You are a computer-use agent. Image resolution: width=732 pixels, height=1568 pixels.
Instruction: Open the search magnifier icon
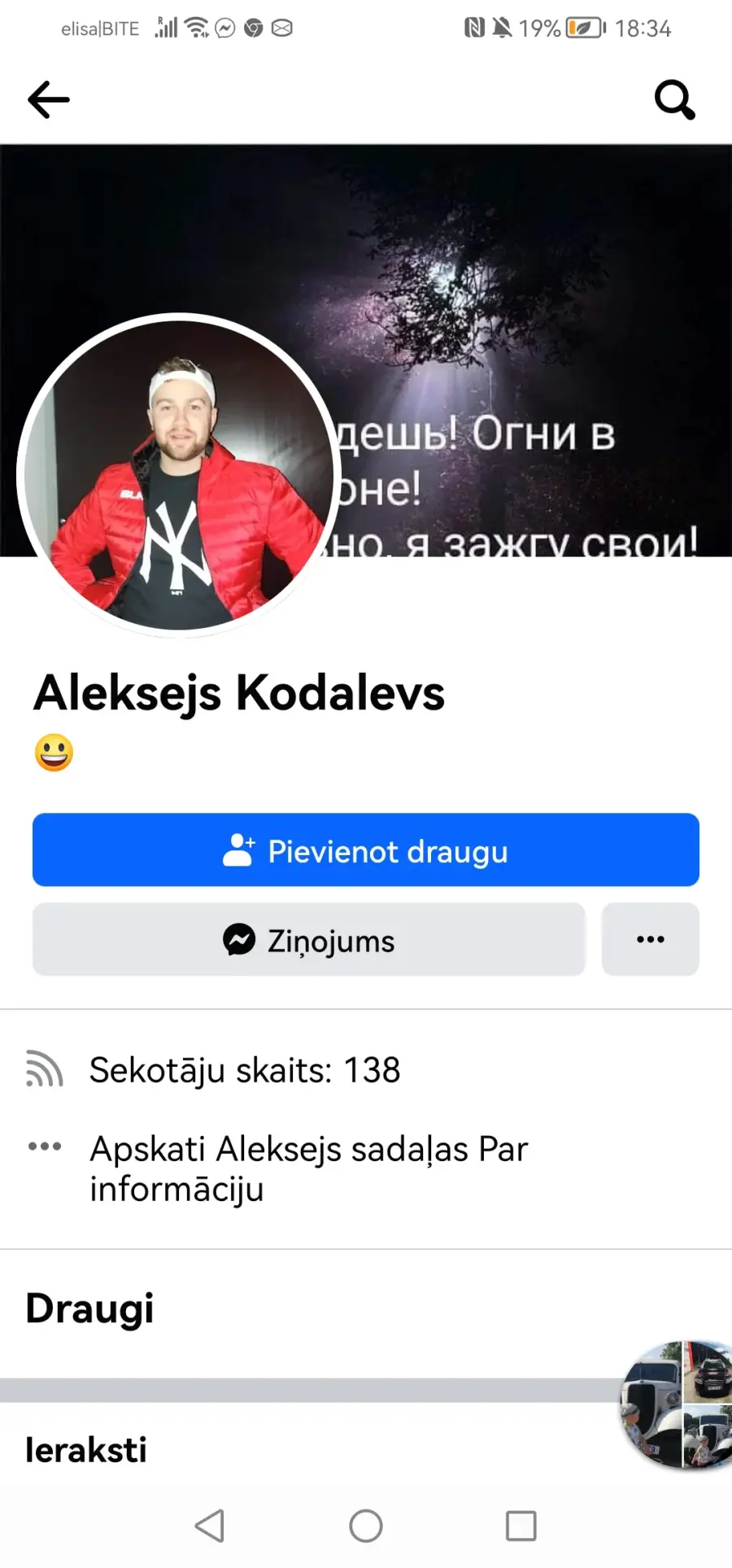pos(675,100)
